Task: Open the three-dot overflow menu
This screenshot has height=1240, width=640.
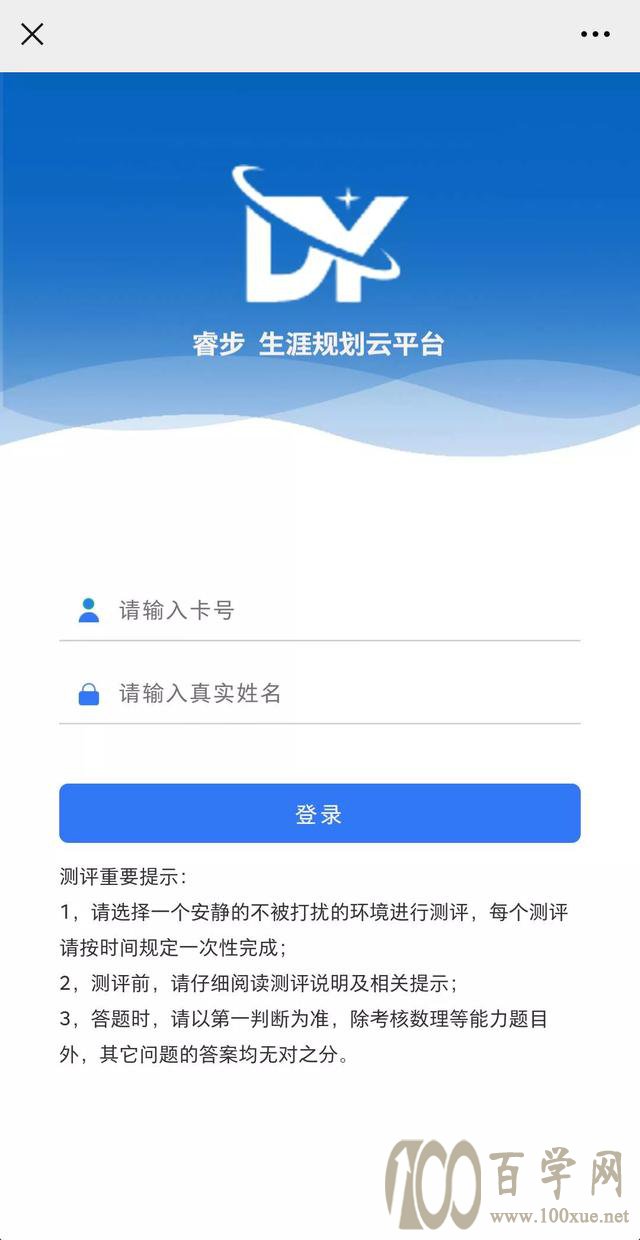Action: click(x=595, y=34)
